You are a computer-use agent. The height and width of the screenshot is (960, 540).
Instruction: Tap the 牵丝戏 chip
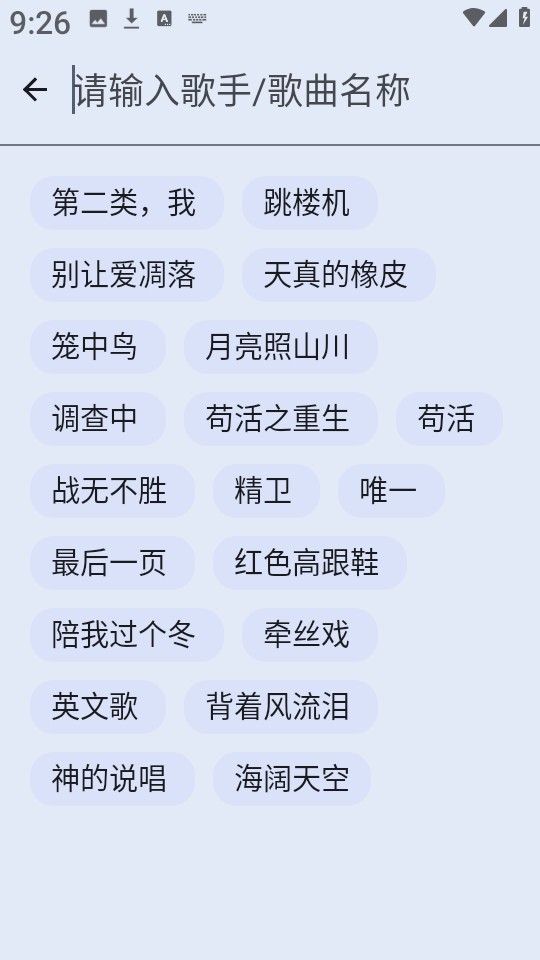coord(310,635)
